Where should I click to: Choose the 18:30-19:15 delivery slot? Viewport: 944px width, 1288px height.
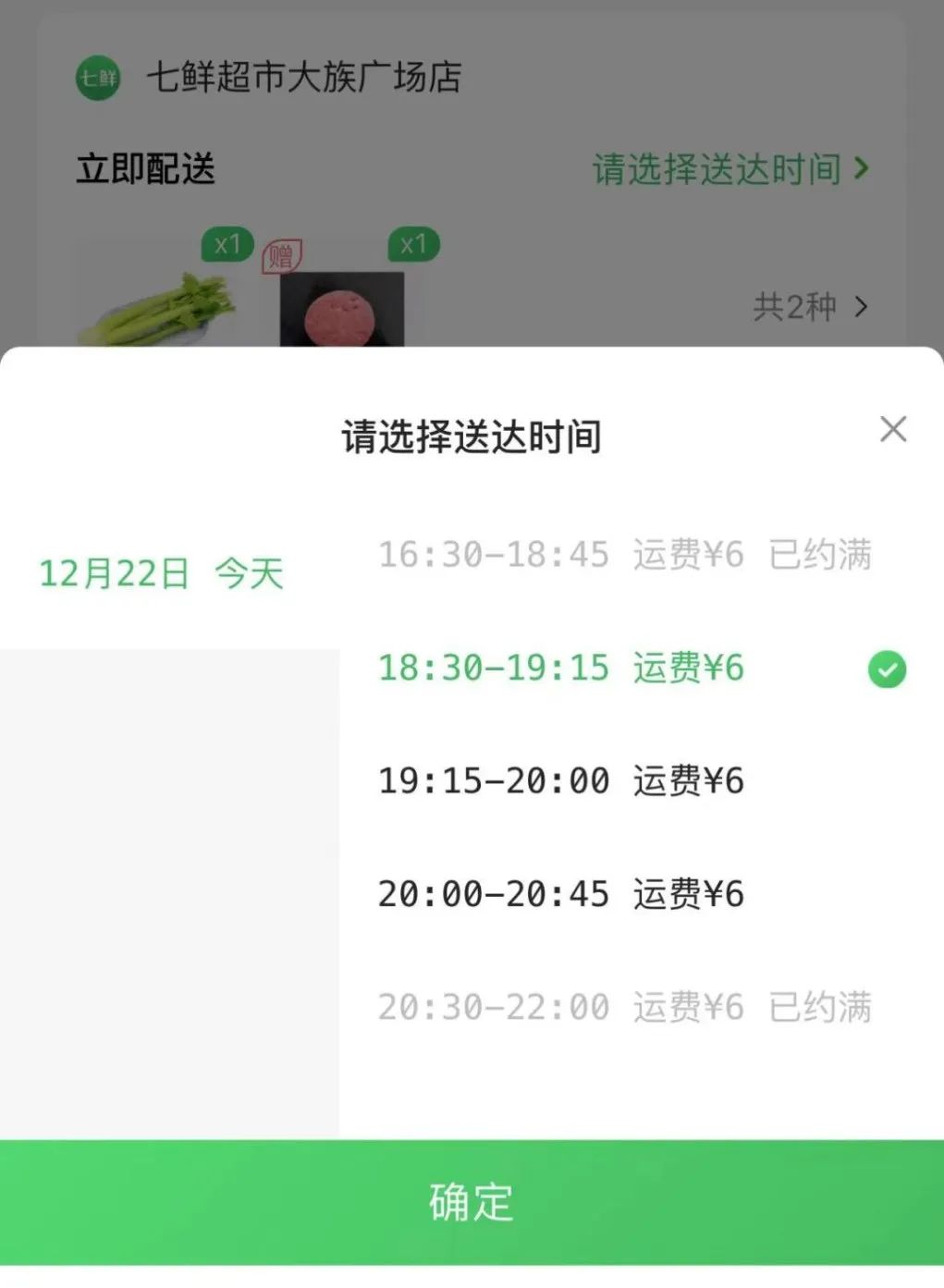[560, 668]
